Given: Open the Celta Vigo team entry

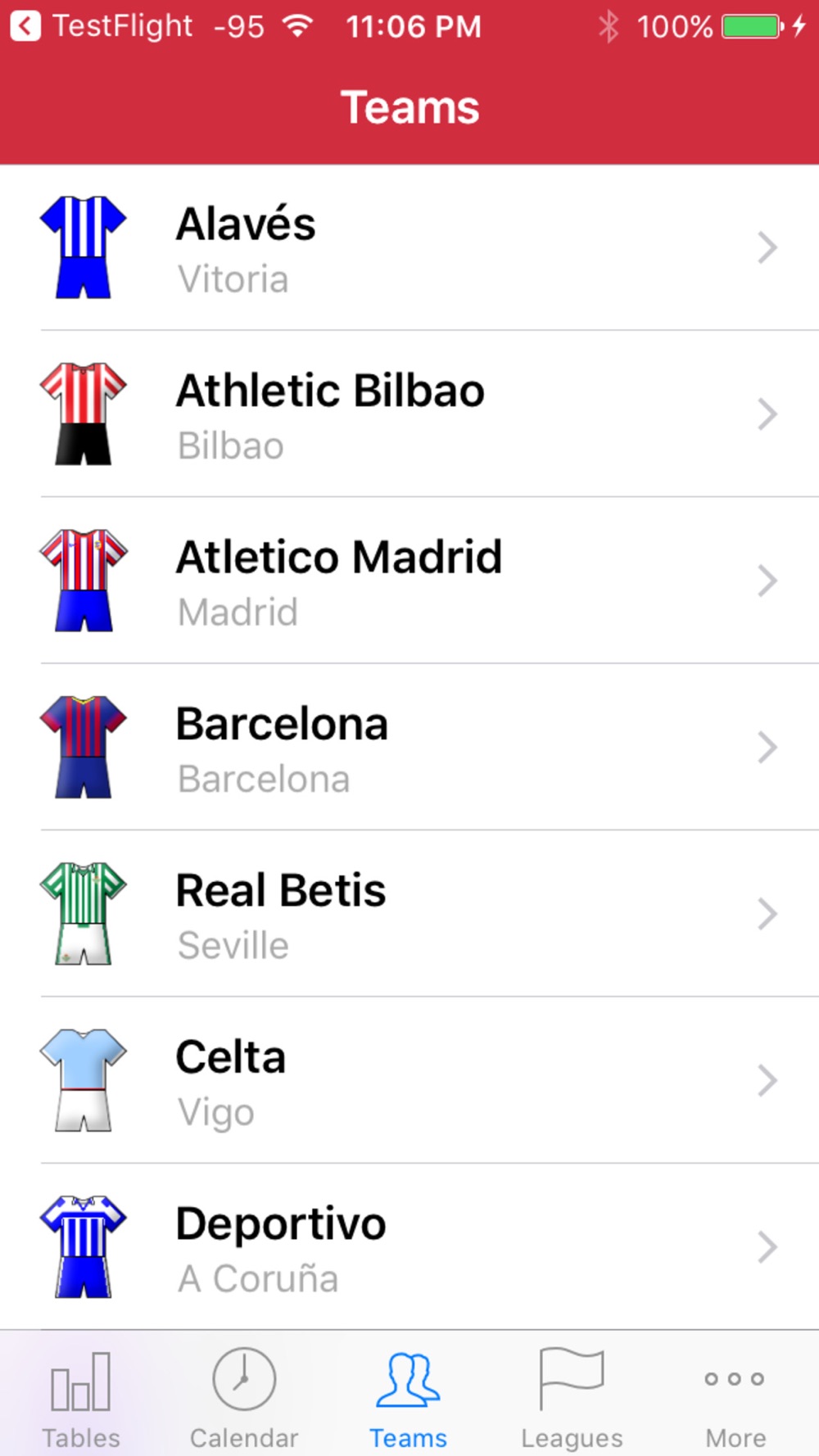Looking at the screenshot, I should (409, 1081).
